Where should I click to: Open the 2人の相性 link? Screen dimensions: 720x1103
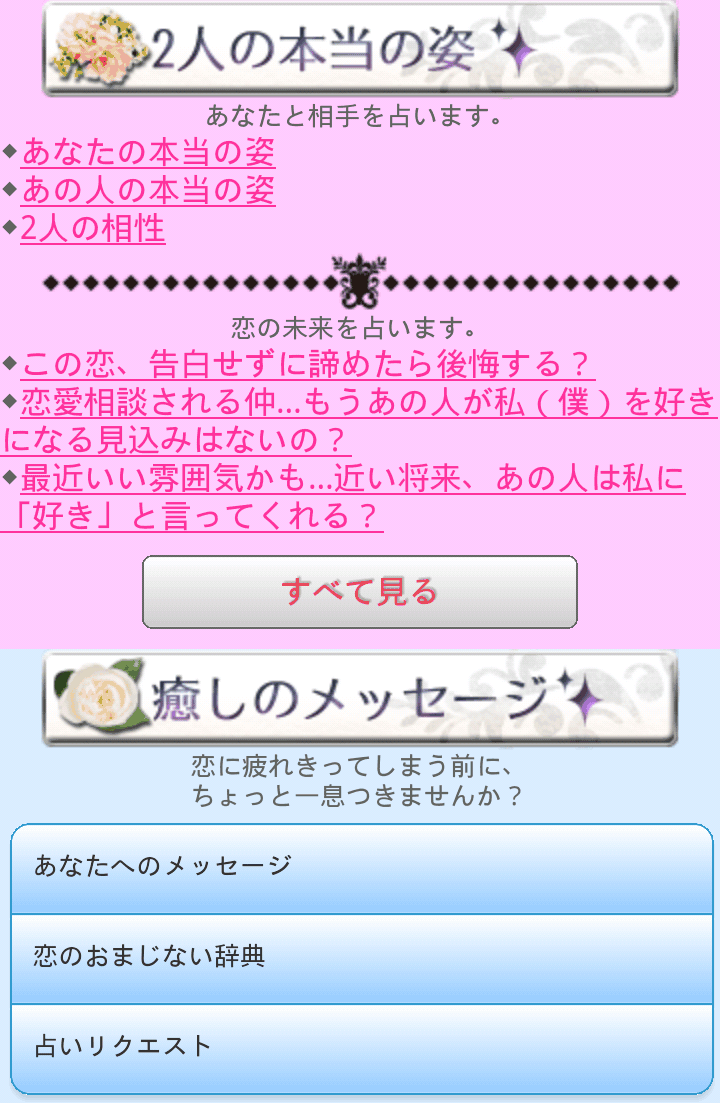coord(93,229)
